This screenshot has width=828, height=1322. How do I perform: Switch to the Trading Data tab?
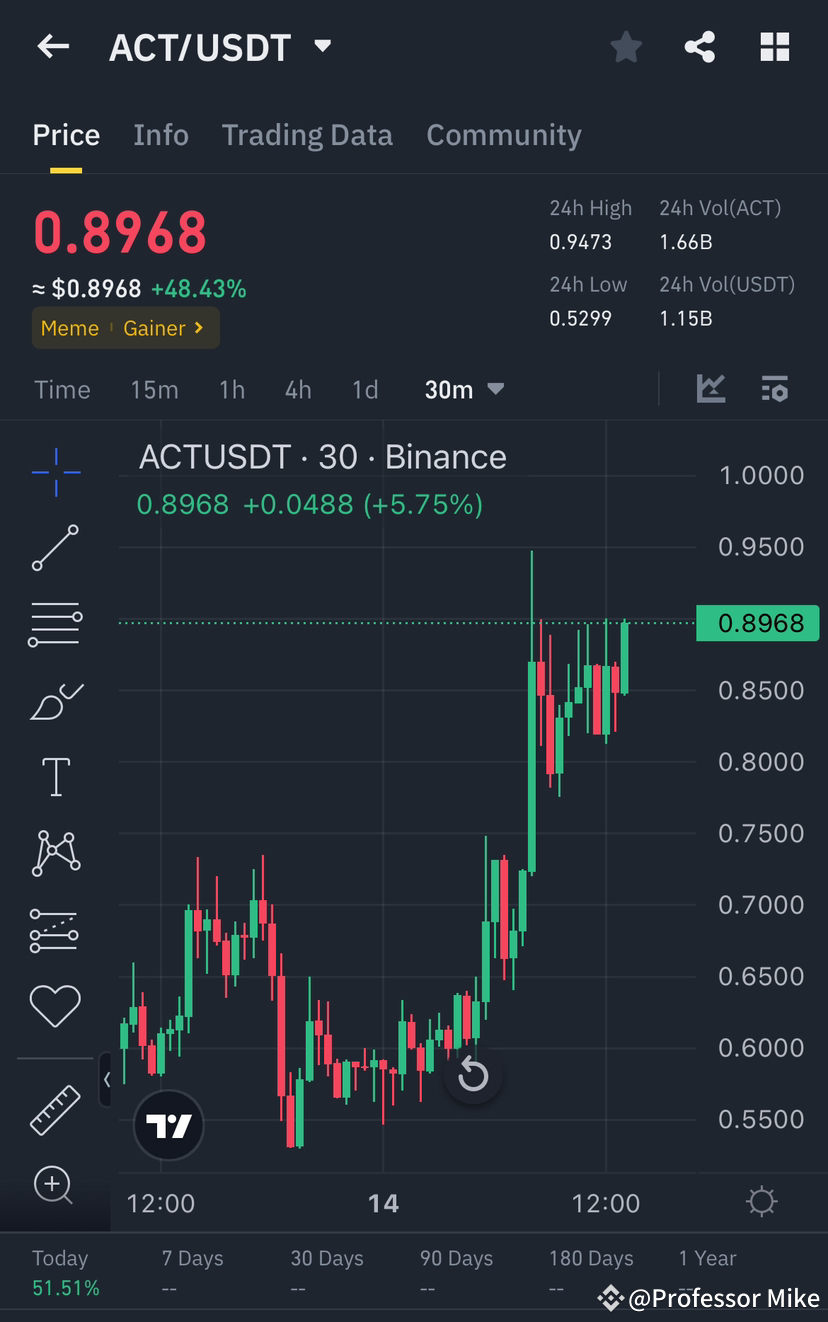click(x=307, y=135)
